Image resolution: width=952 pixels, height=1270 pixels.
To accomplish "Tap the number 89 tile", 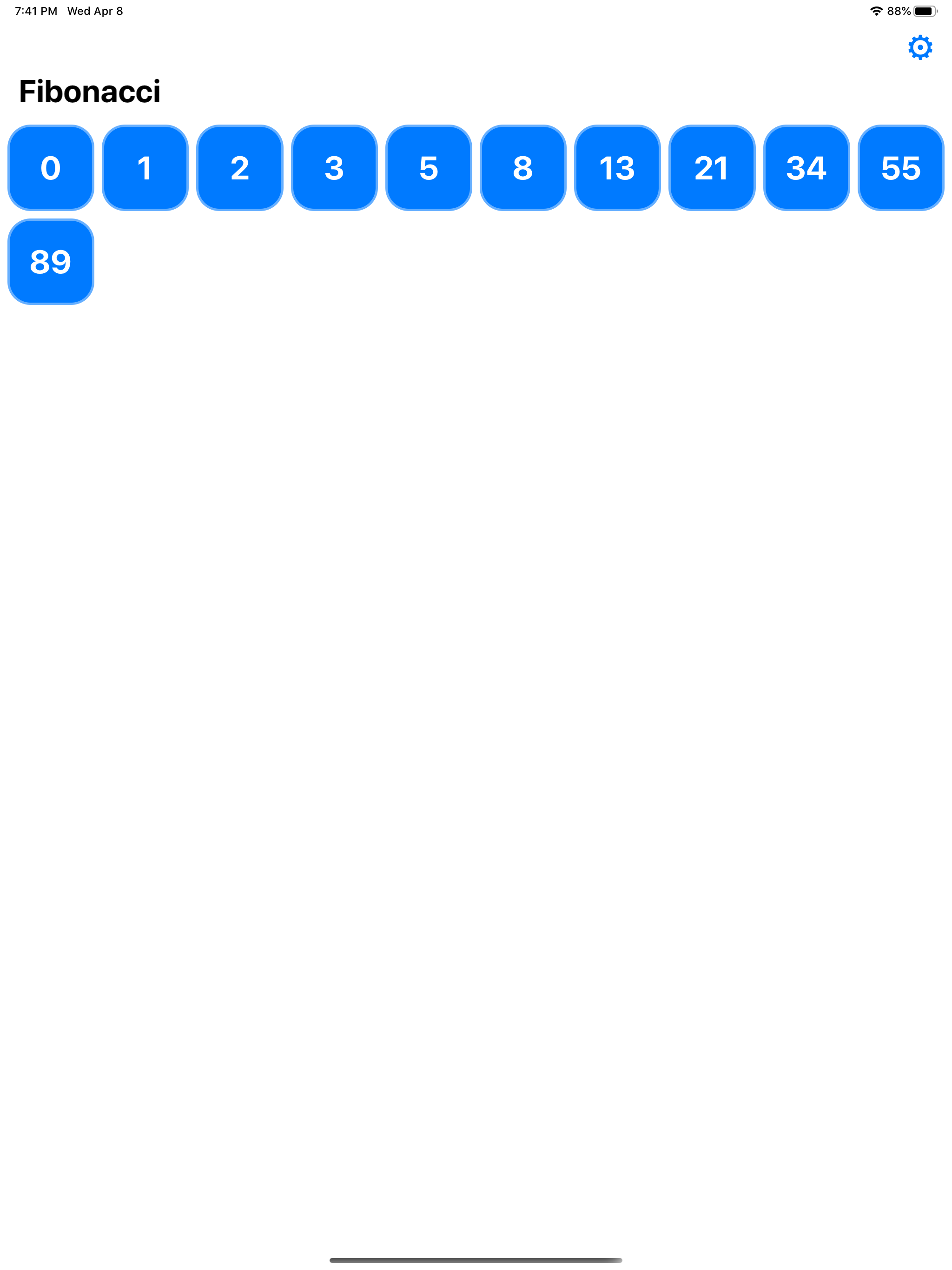I will [50, 262].
